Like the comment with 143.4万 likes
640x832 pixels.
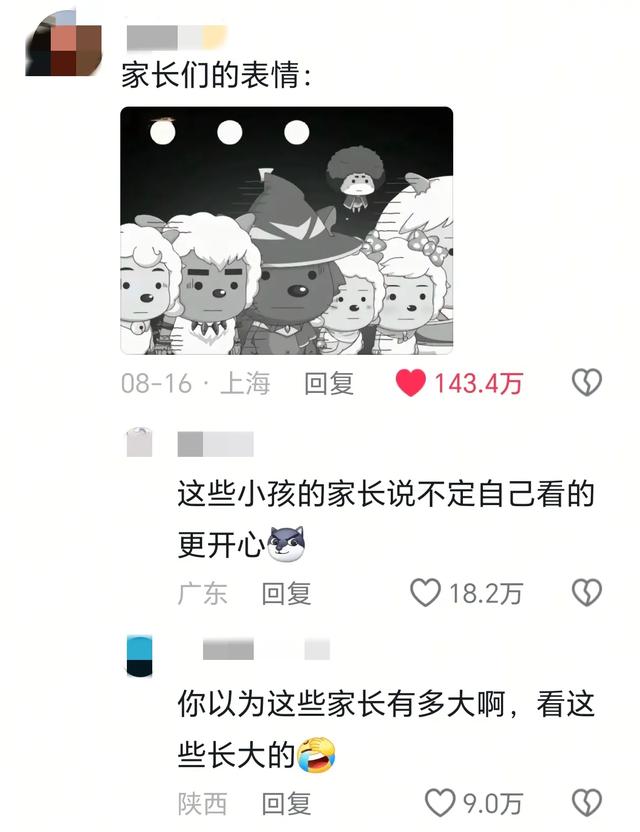click(x=411, y=383)
